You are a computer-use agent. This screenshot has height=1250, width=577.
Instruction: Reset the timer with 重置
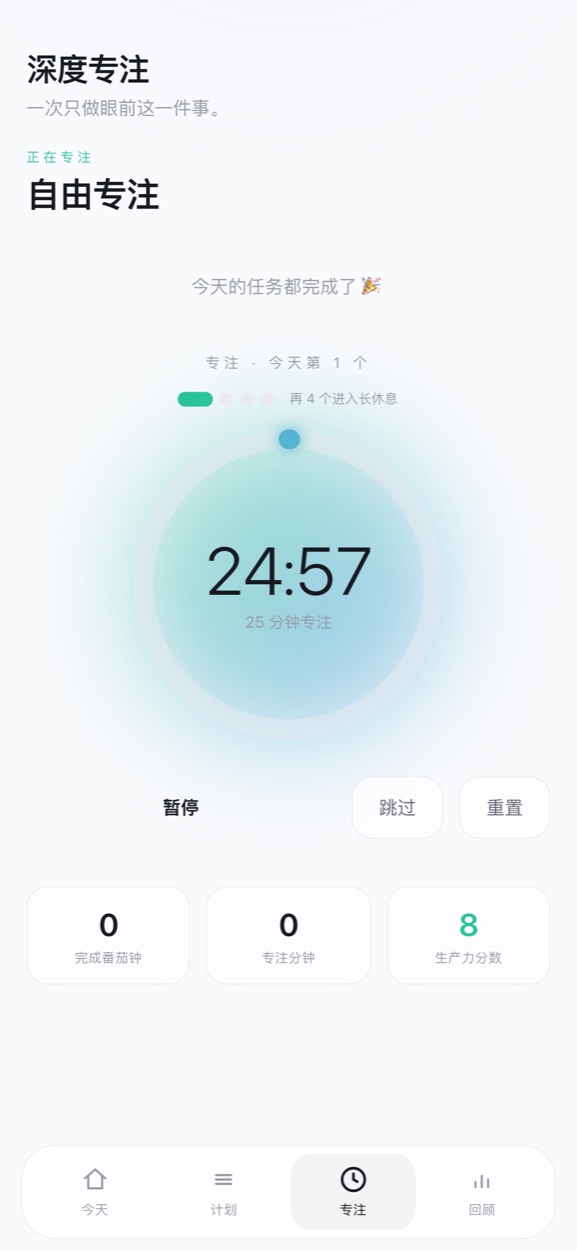(505, 807)
